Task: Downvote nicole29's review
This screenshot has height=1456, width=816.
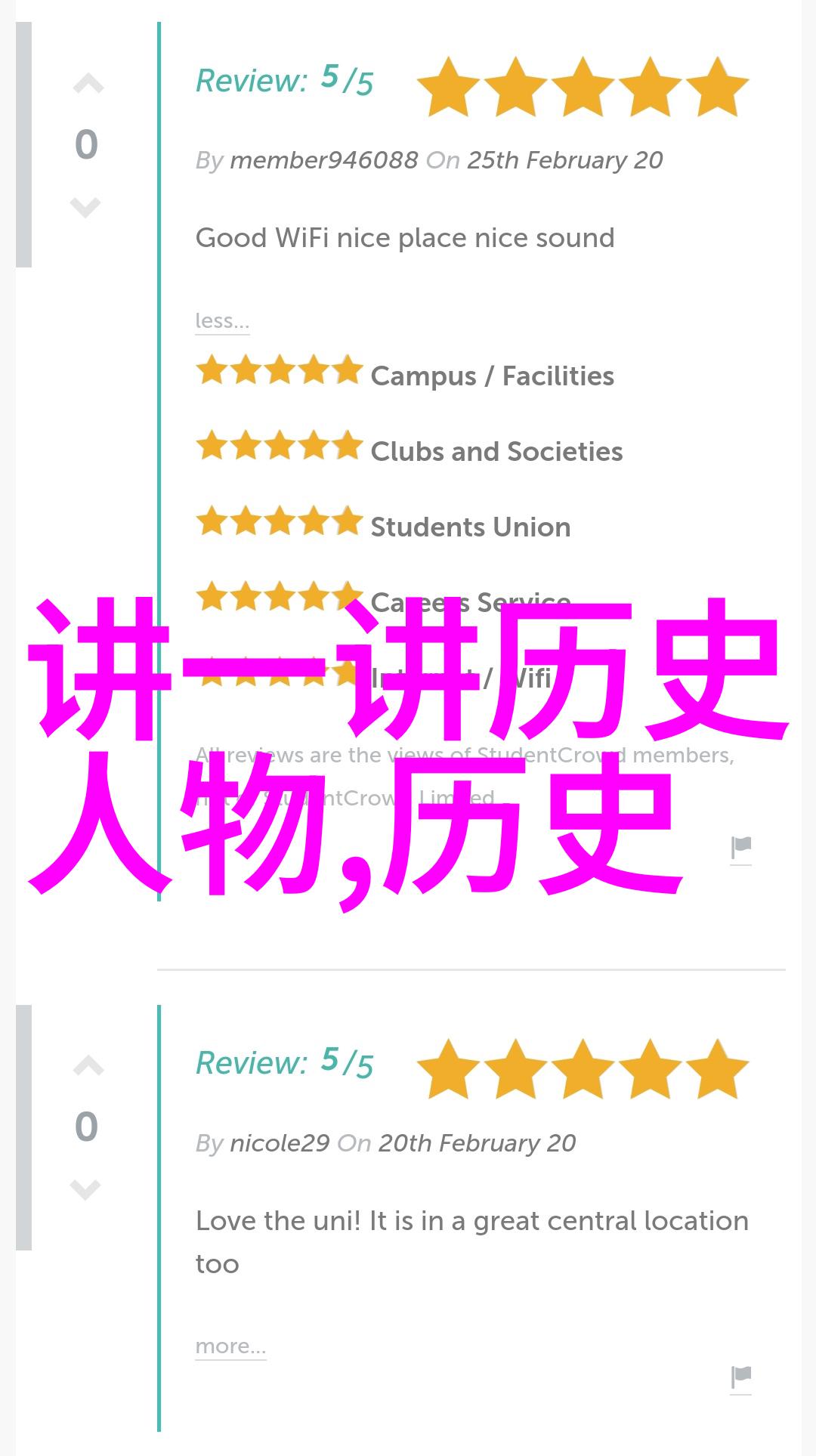Action: pyautogui.click(x=85, y=1189)
